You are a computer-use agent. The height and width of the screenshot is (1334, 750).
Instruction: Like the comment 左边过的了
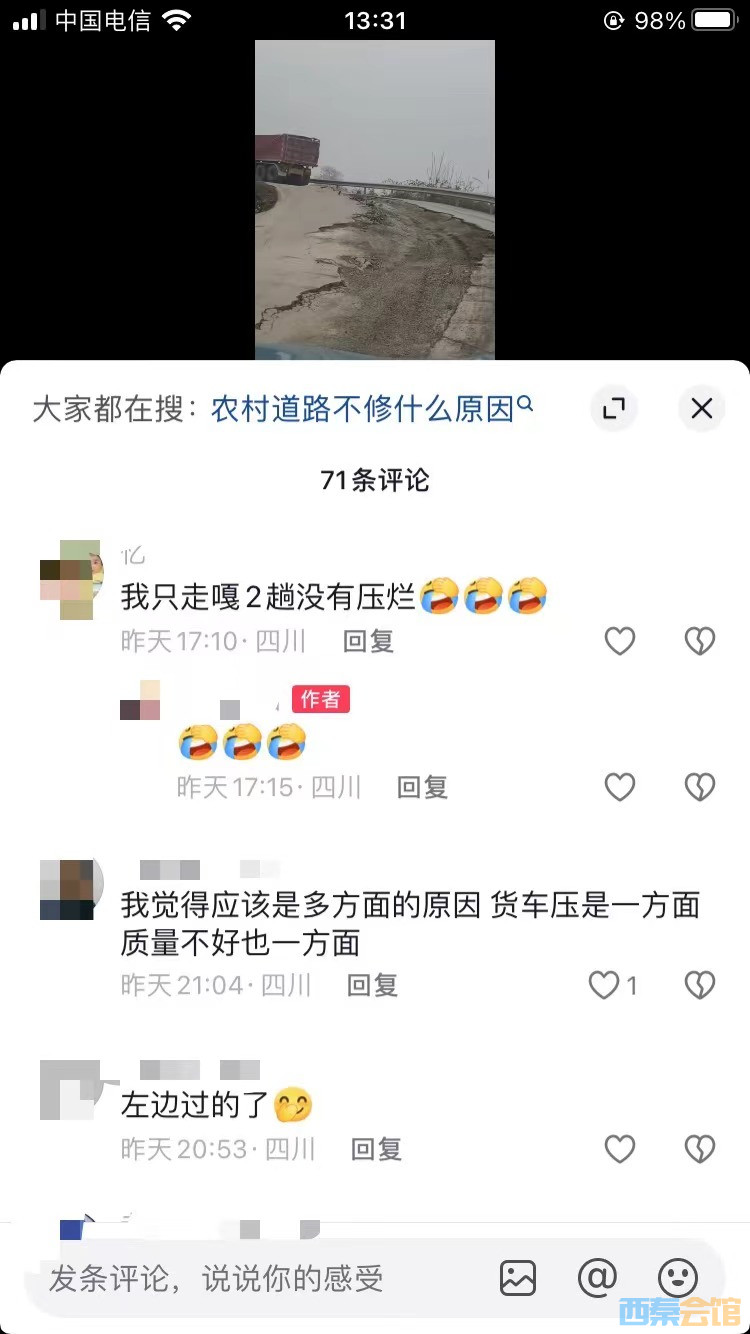(x=620, y=1149)
